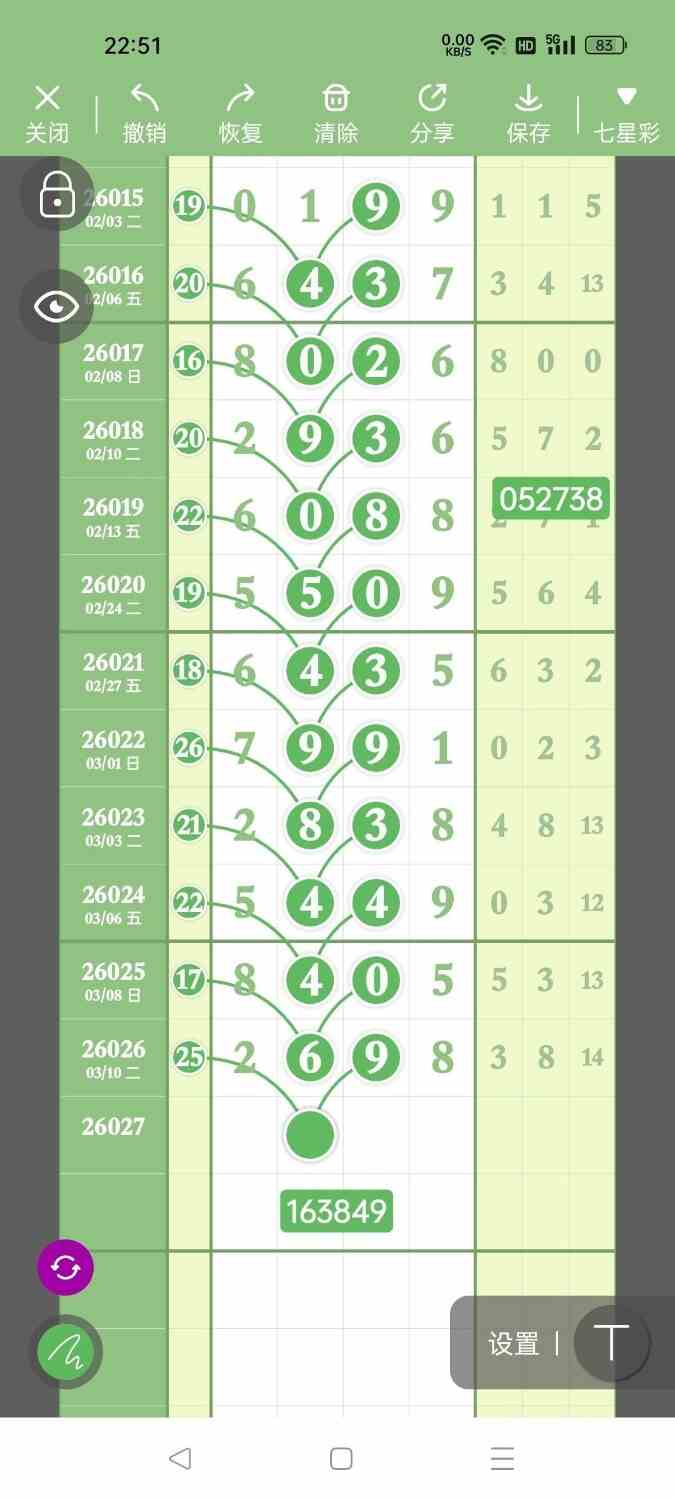Choose the text tool T button

pyautogui.click(x=611, y=1343)
